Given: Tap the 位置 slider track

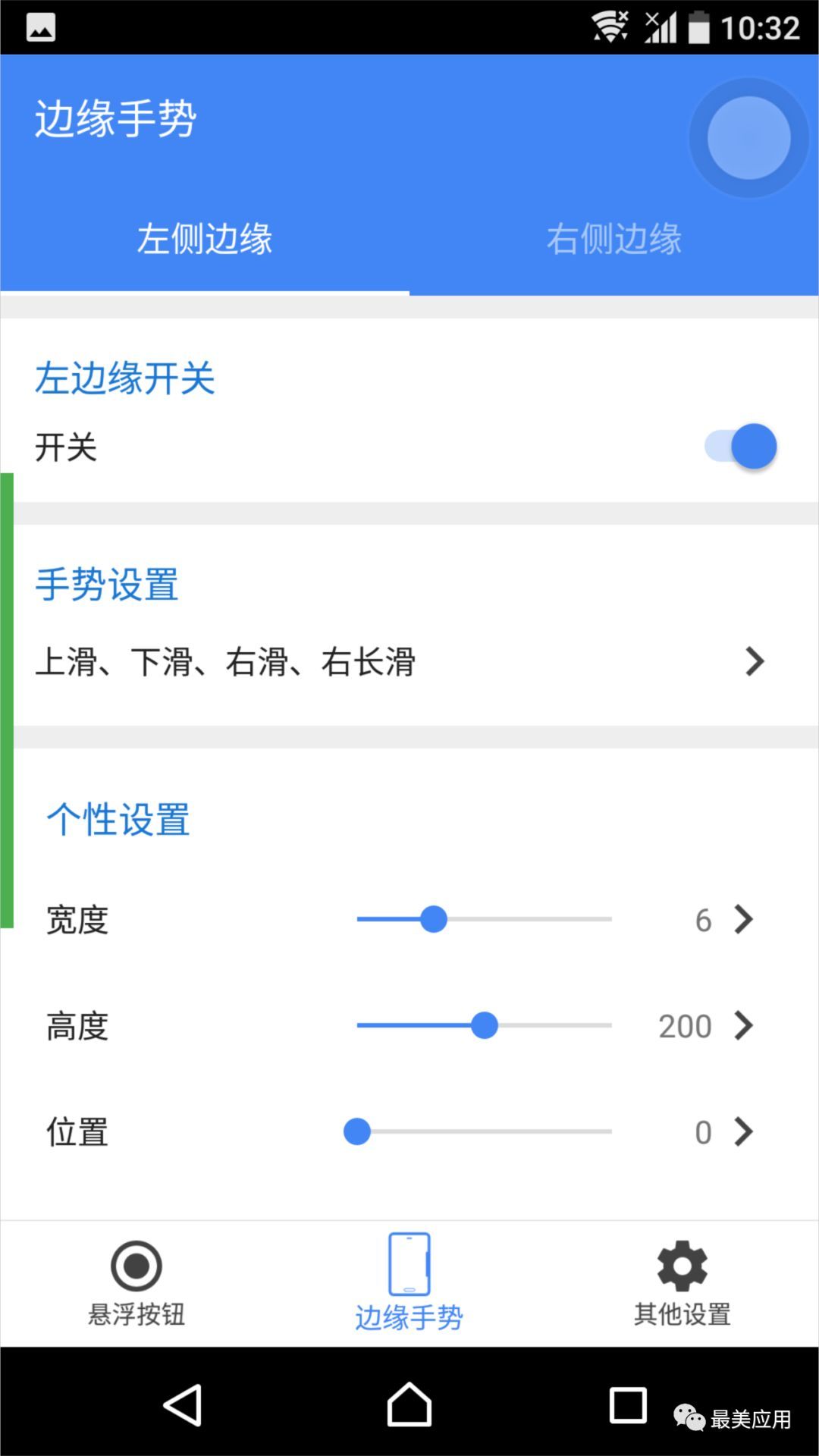Looking at the screenshot, I should [484, 1131].
